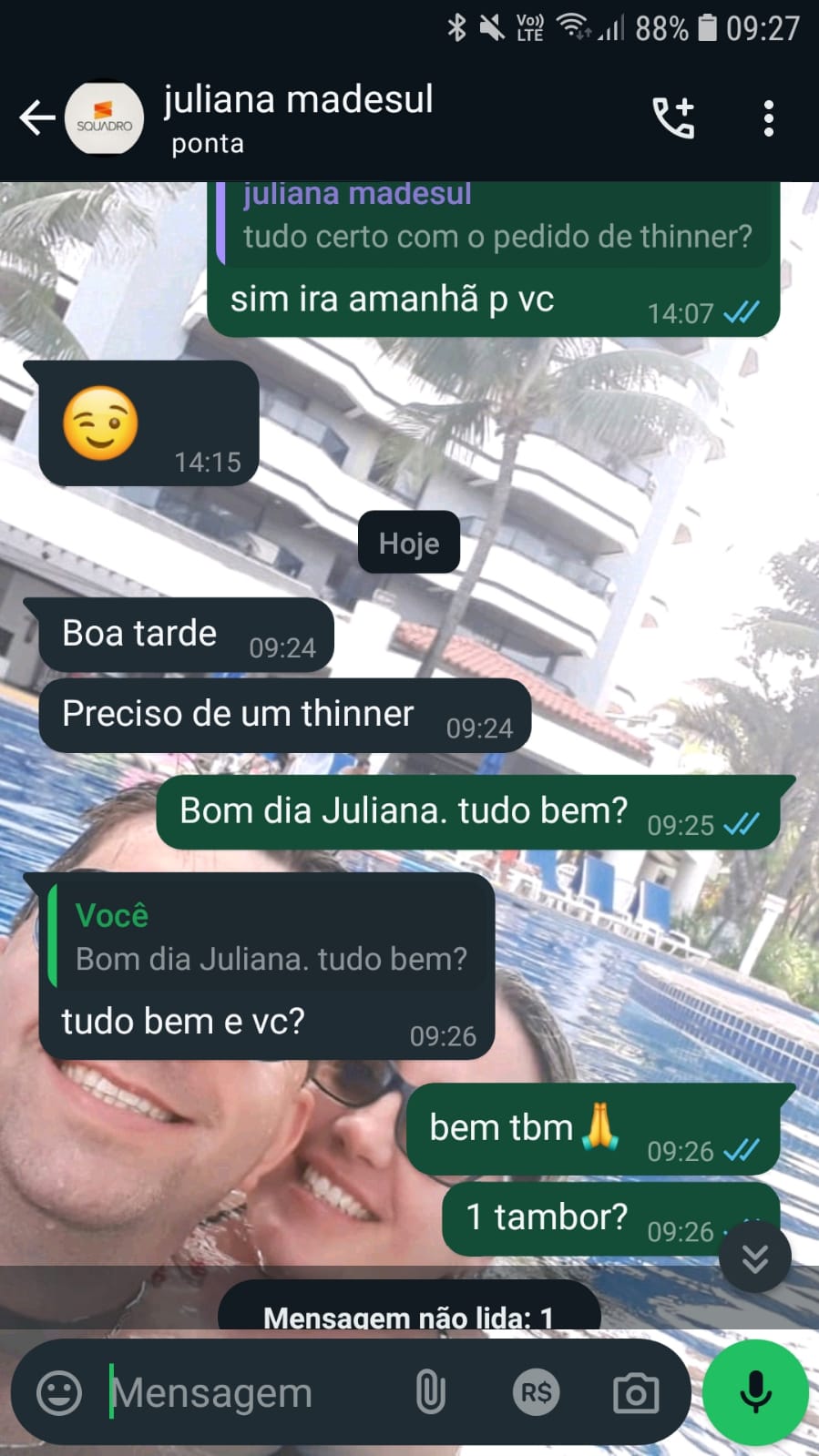Viewport: 819px width, 1456px height.
Task: Open the overflow menu
Action: [x=769, y=118]
